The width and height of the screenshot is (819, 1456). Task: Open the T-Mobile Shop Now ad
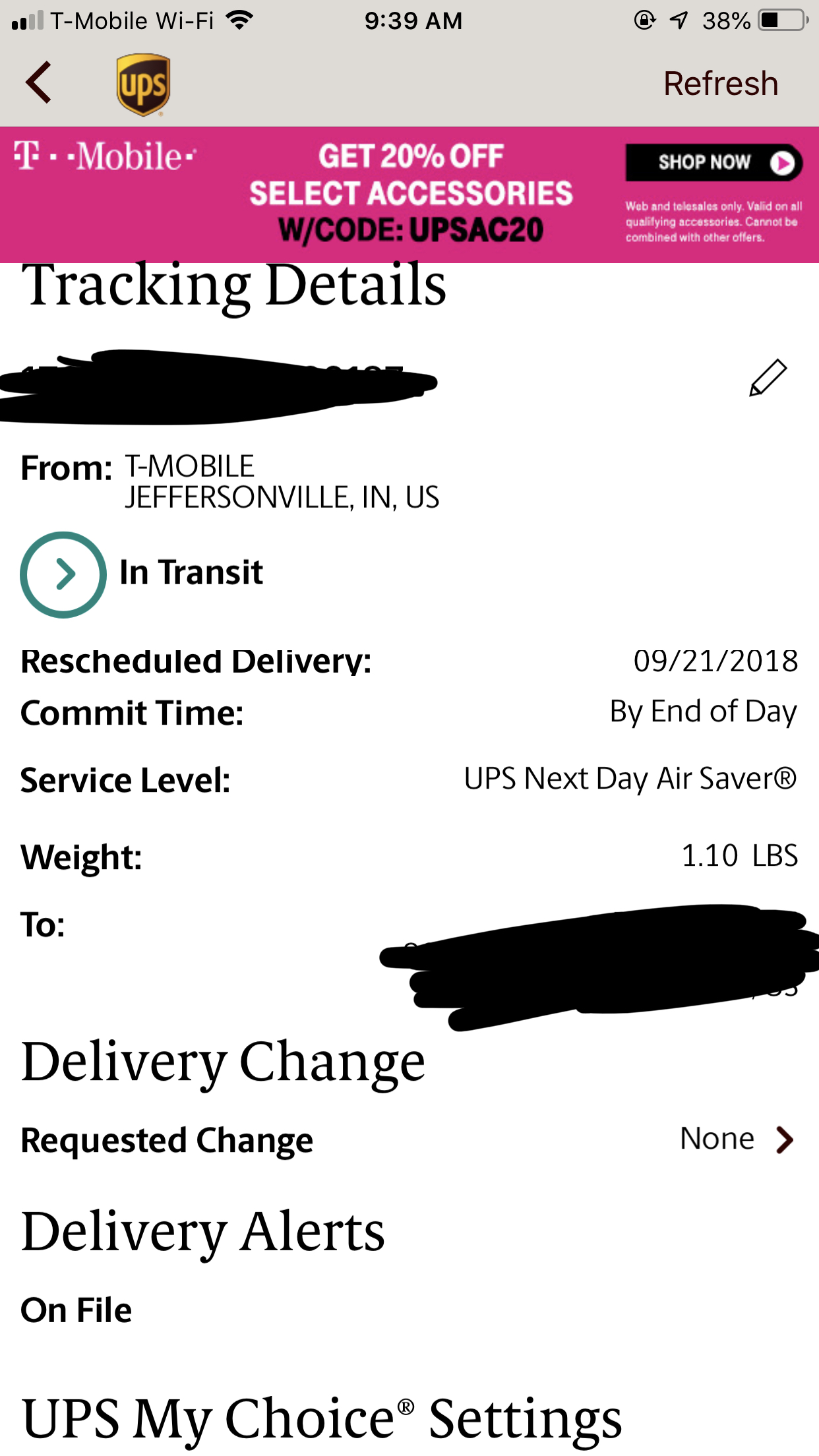point(713,162)
